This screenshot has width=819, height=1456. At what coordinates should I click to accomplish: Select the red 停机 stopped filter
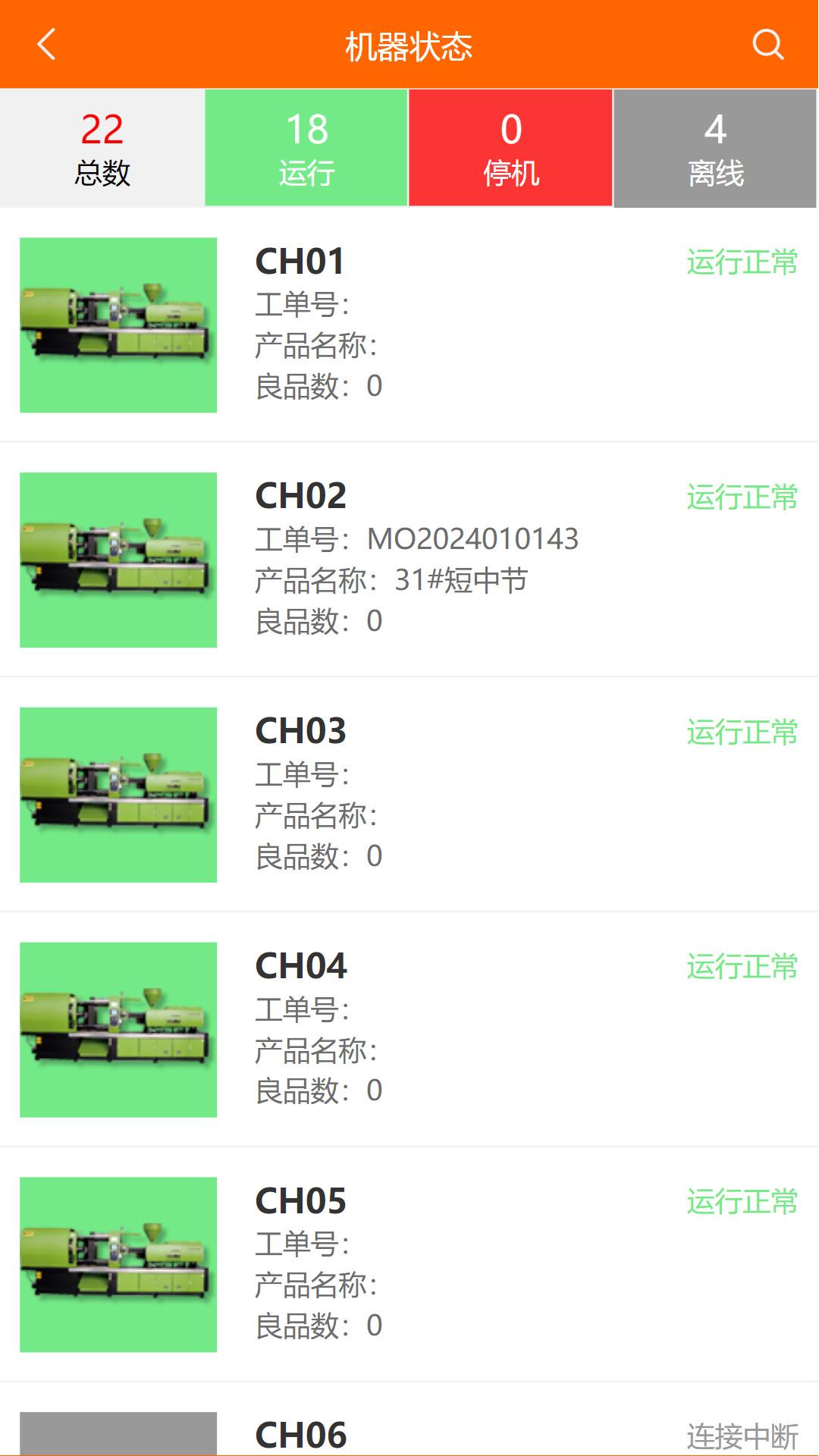[511, 148]
